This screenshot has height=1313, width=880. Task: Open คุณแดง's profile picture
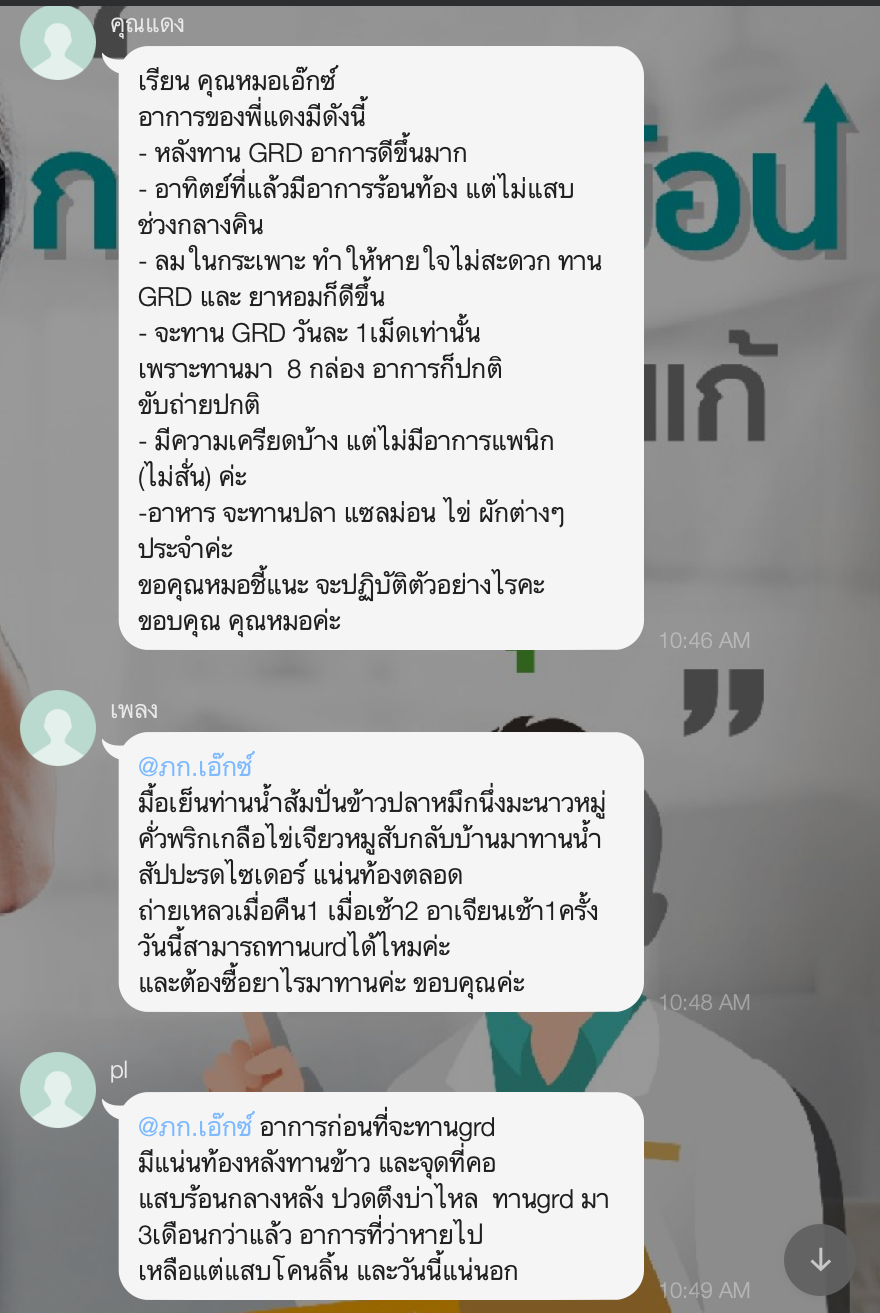click(x=58, y=43)
